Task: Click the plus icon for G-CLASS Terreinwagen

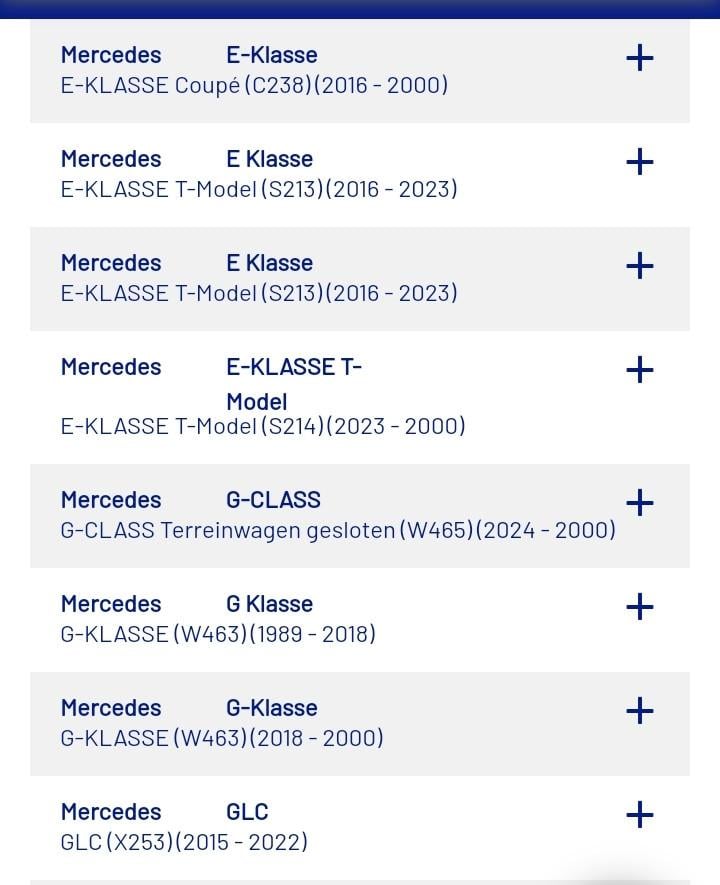Action: (x=639, y=503)
